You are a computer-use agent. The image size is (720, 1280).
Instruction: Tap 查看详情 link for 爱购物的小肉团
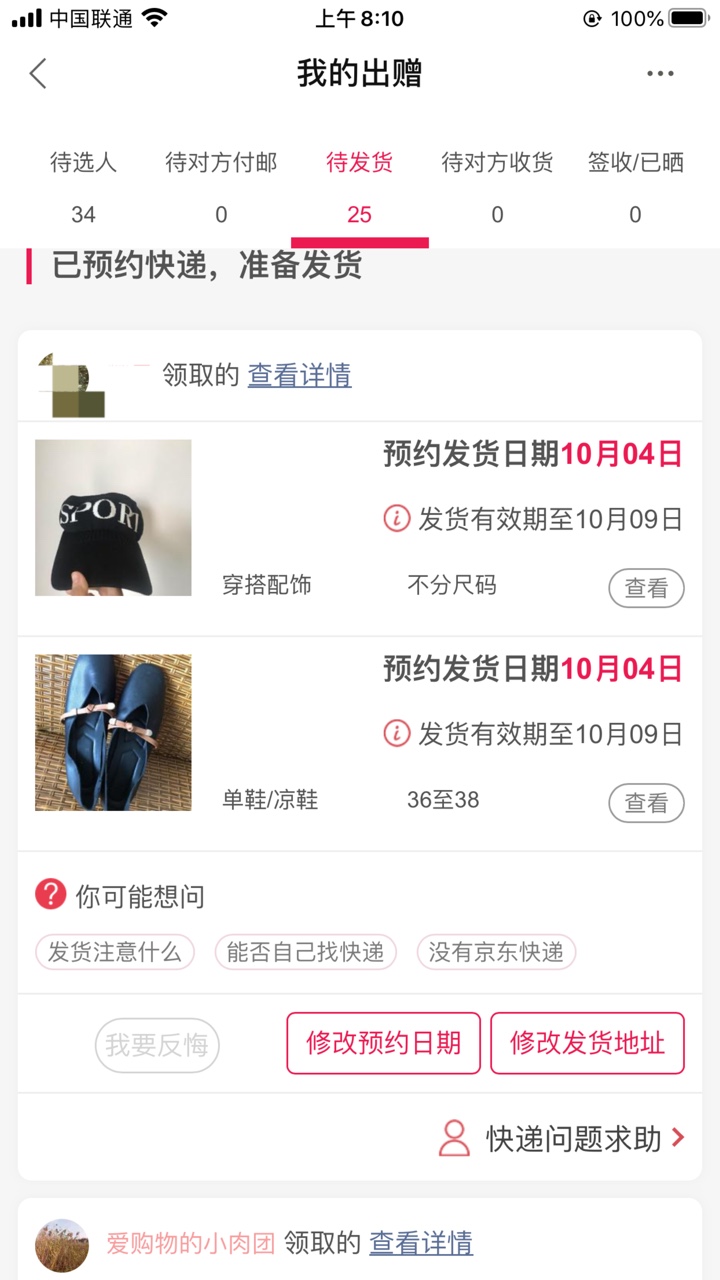click(421, 1244)
